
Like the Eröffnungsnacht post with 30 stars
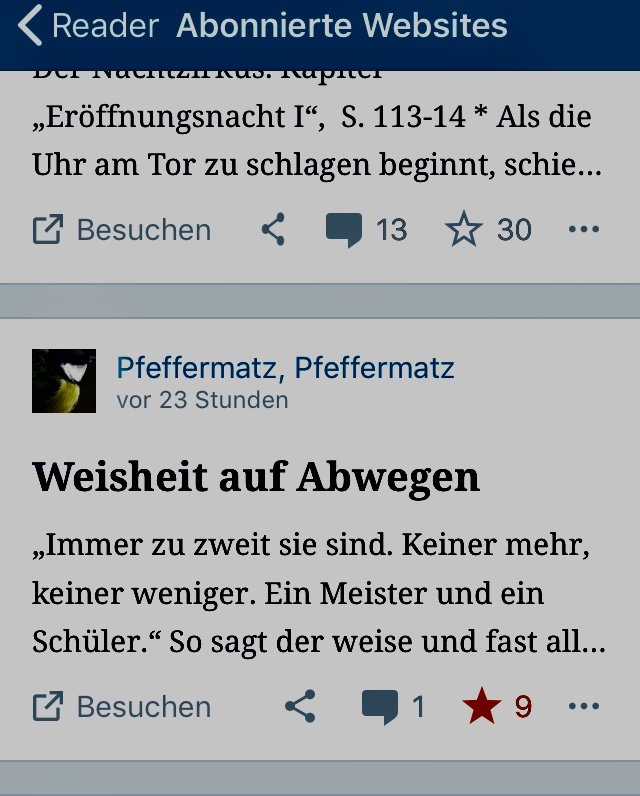[x=488, y=230]
